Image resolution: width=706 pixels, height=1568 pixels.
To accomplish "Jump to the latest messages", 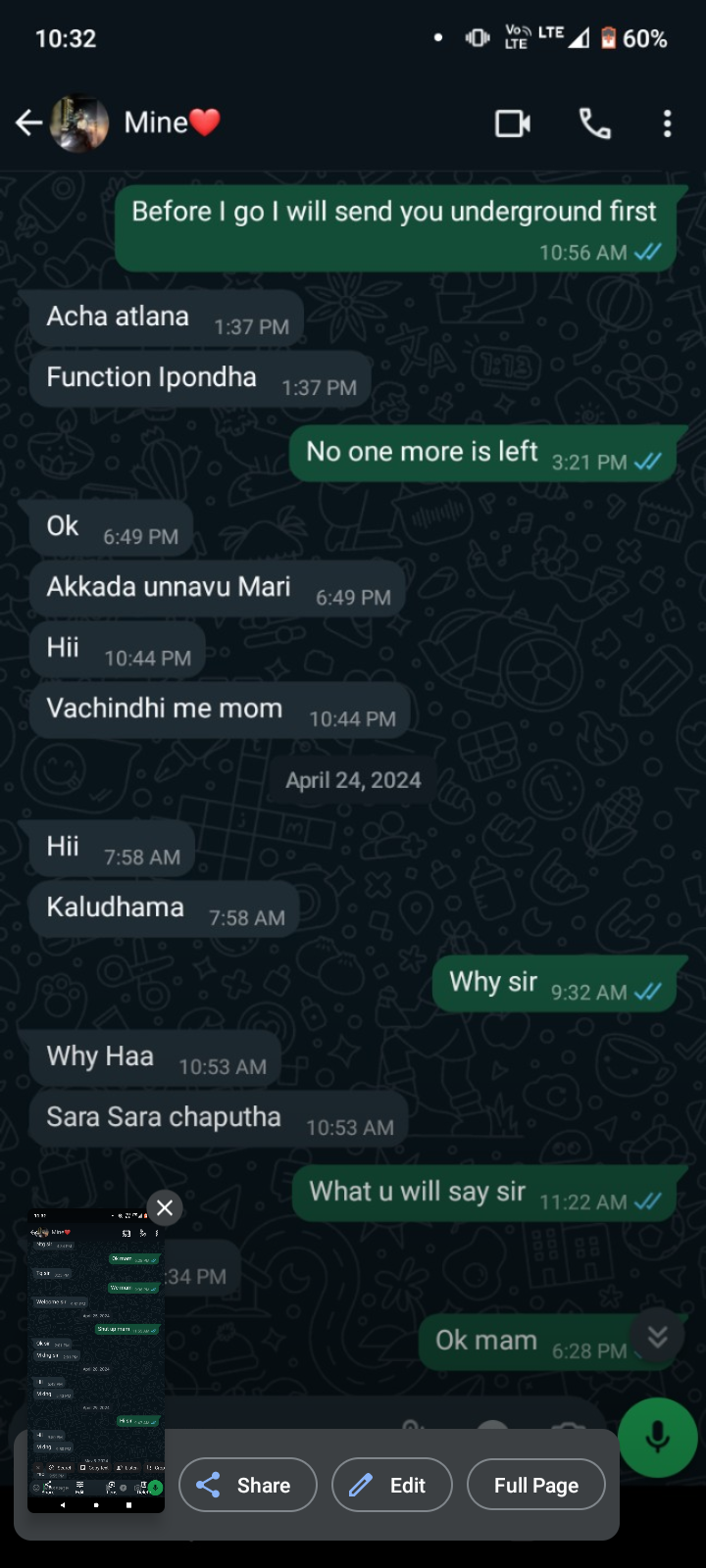I will [657, 1336].
